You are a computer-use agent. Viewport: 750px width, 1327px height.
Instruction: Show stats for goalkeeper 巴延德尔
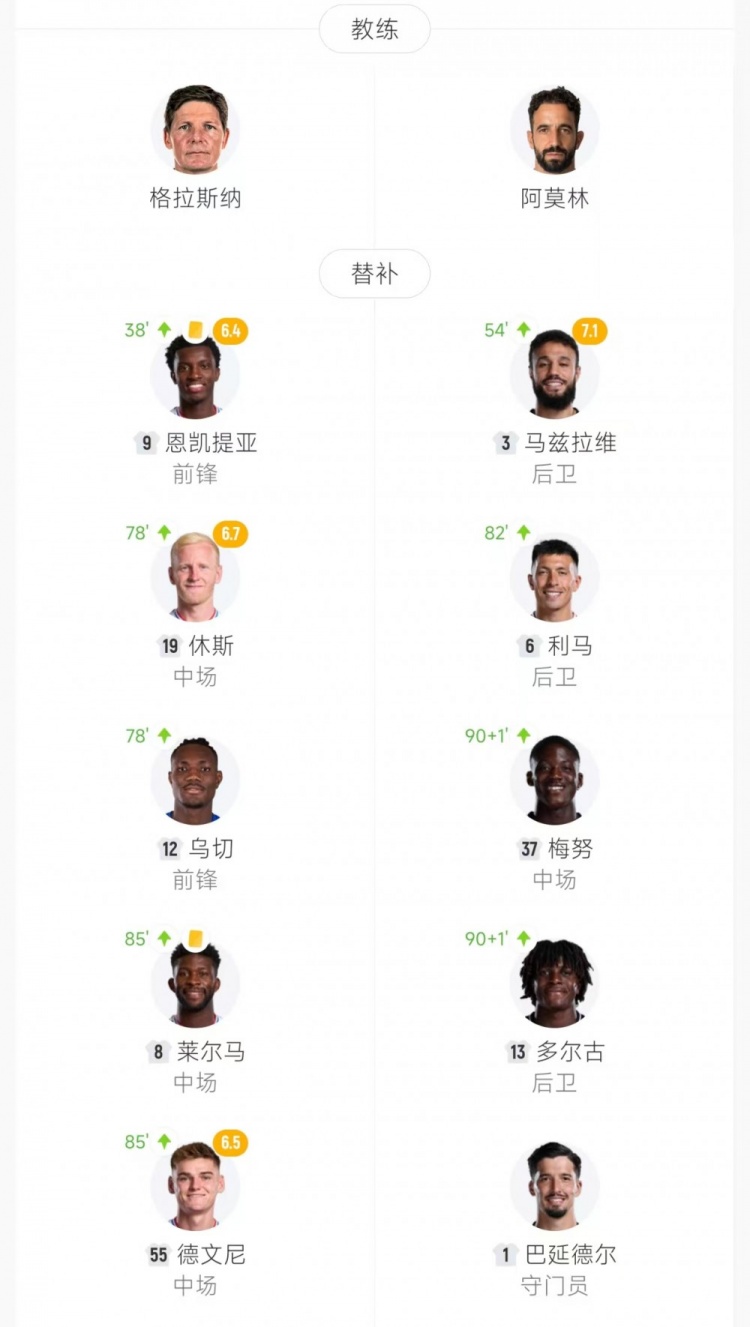coord(555,1187)
